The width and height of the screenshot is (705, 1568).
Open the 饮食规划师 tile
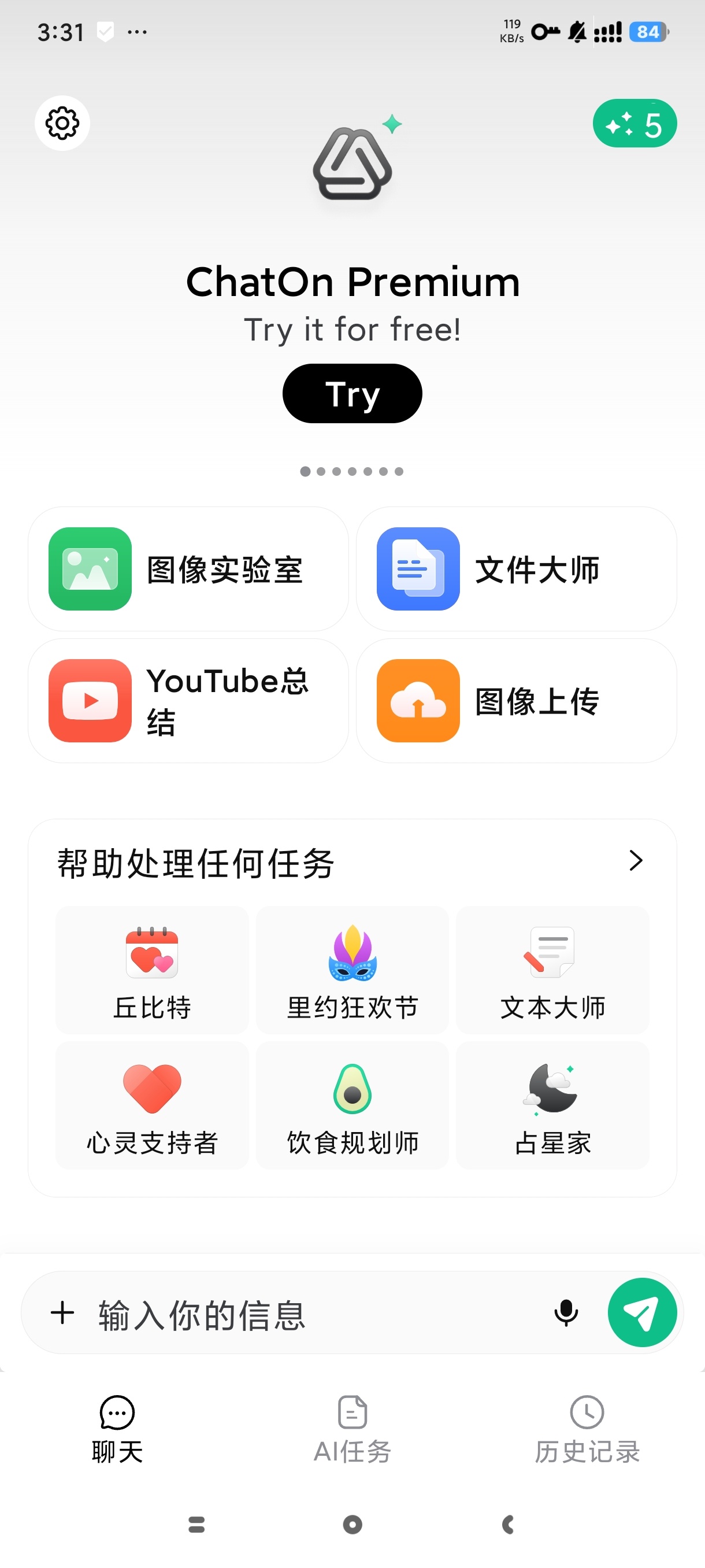tap(352, 1105)
